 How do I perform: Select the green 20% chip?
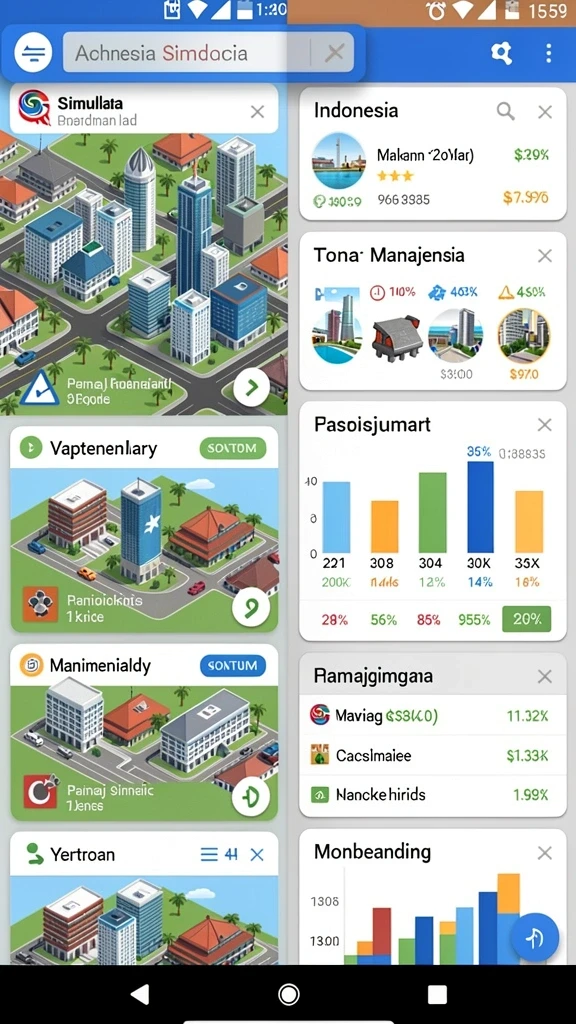[526, 619]
